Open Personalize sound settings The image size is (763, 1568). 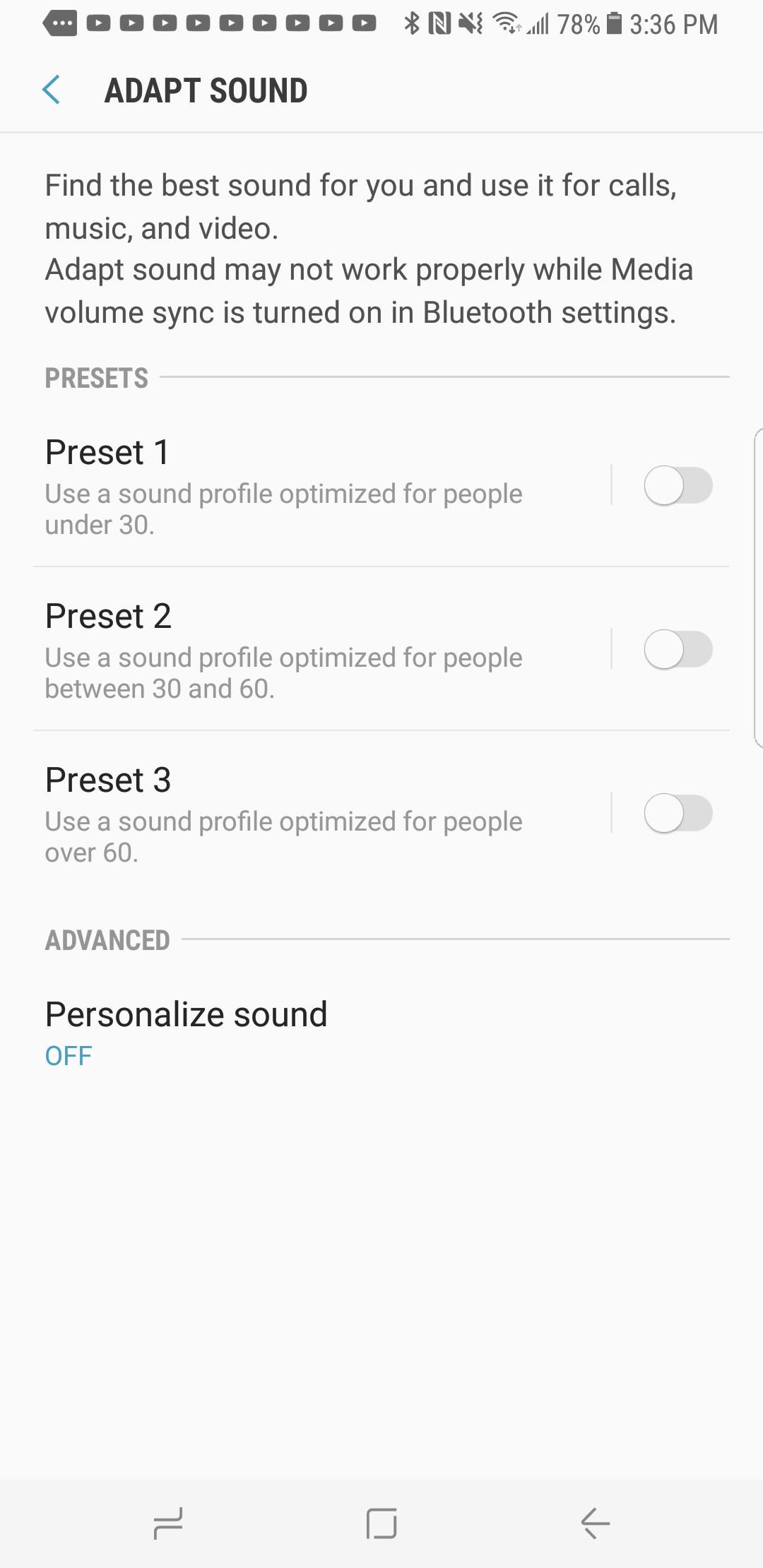[187, 1031]
